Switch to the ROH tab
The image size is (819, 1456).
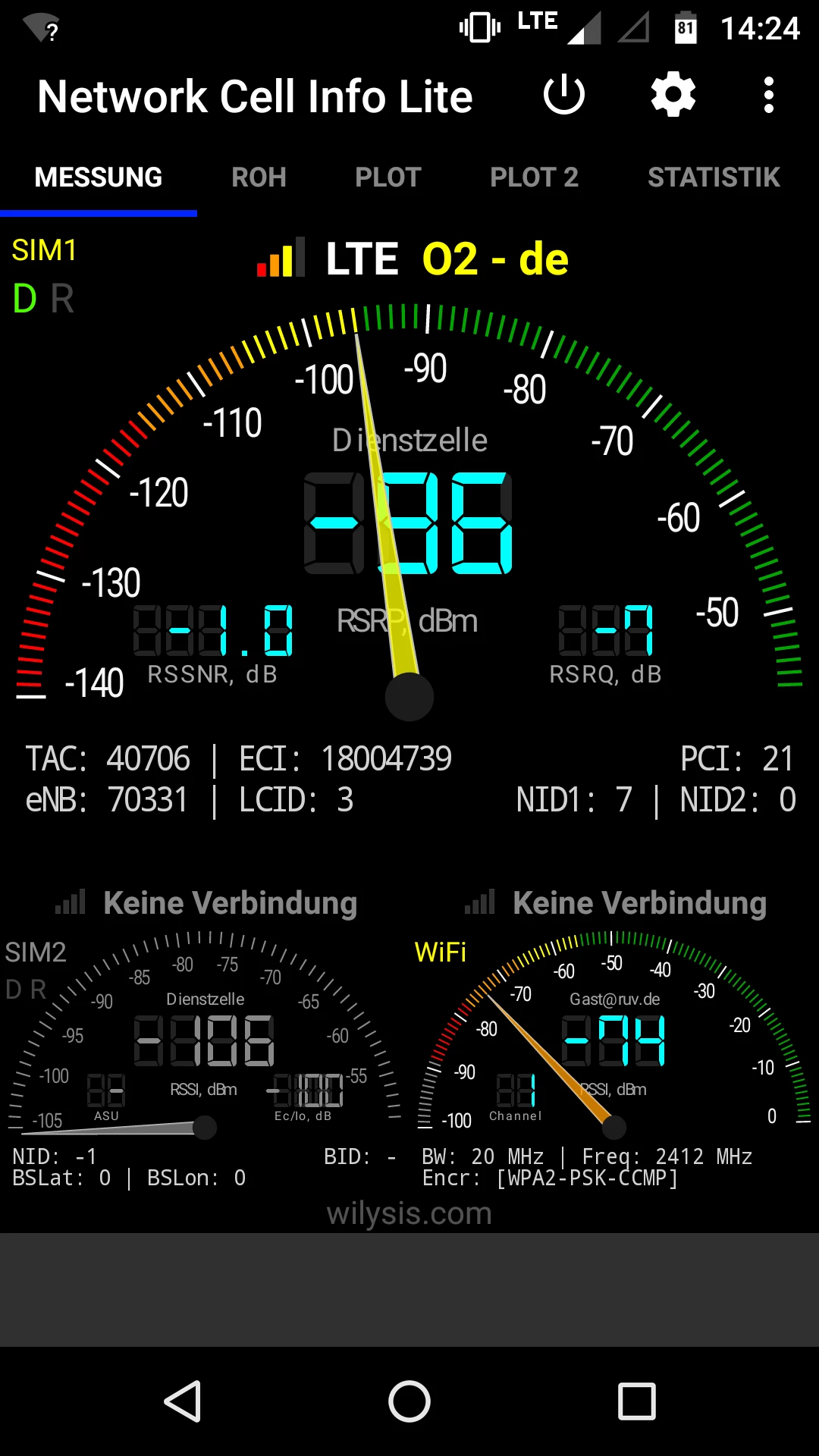click(x=259, y=177)
